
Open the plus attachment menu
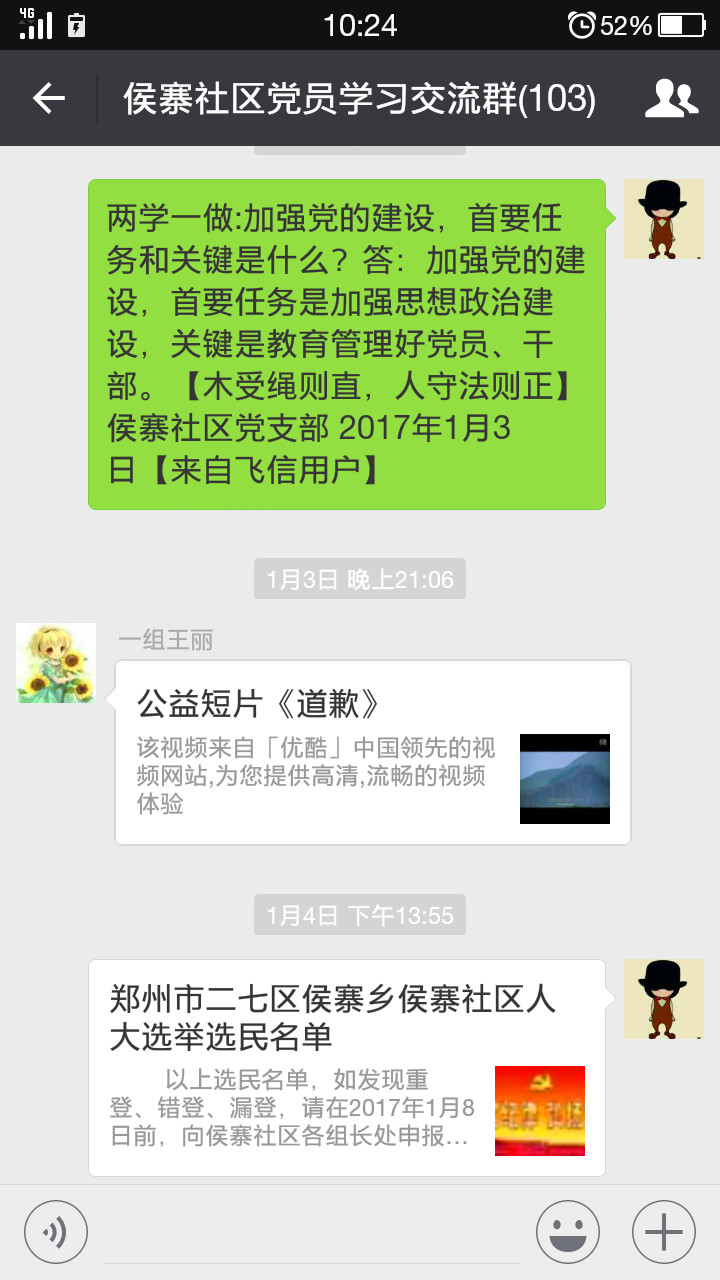(x=663, y=1232)
